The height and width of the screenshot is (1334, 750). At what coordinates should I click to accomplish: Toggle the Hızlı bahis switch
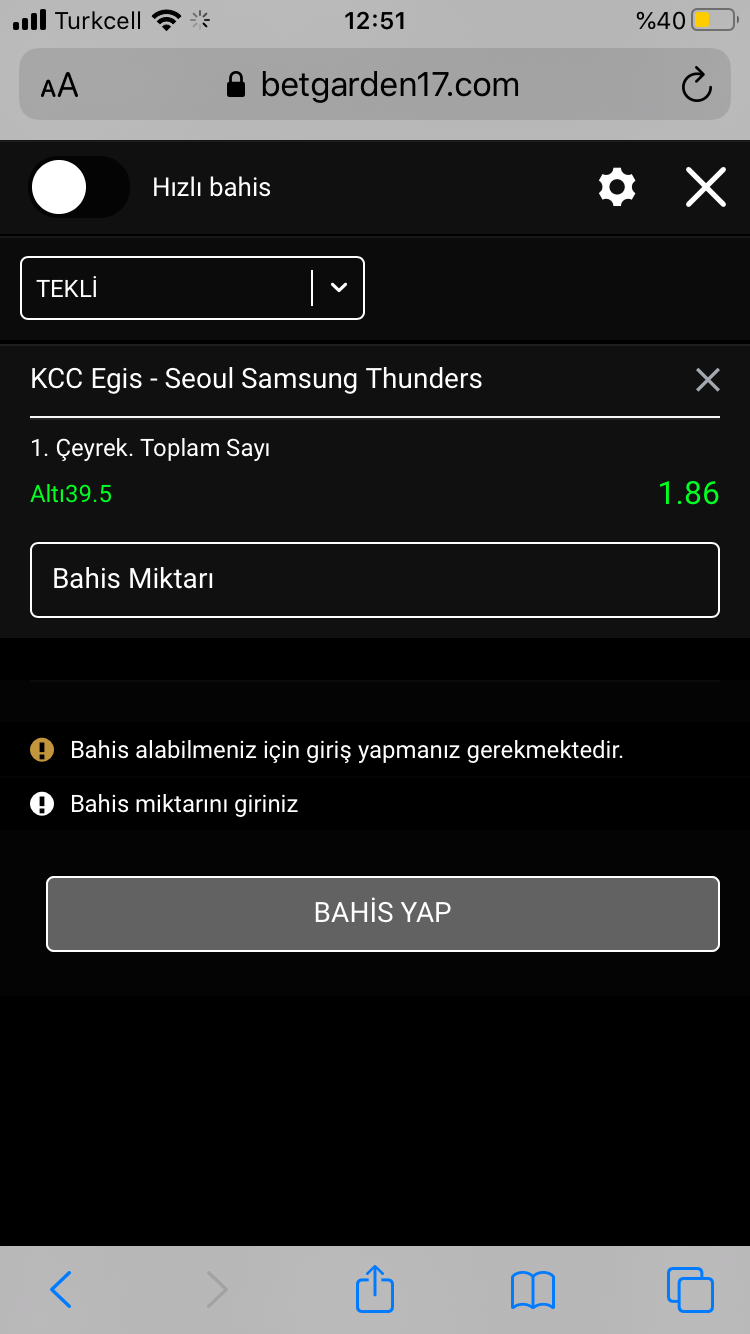click(80, 187)
